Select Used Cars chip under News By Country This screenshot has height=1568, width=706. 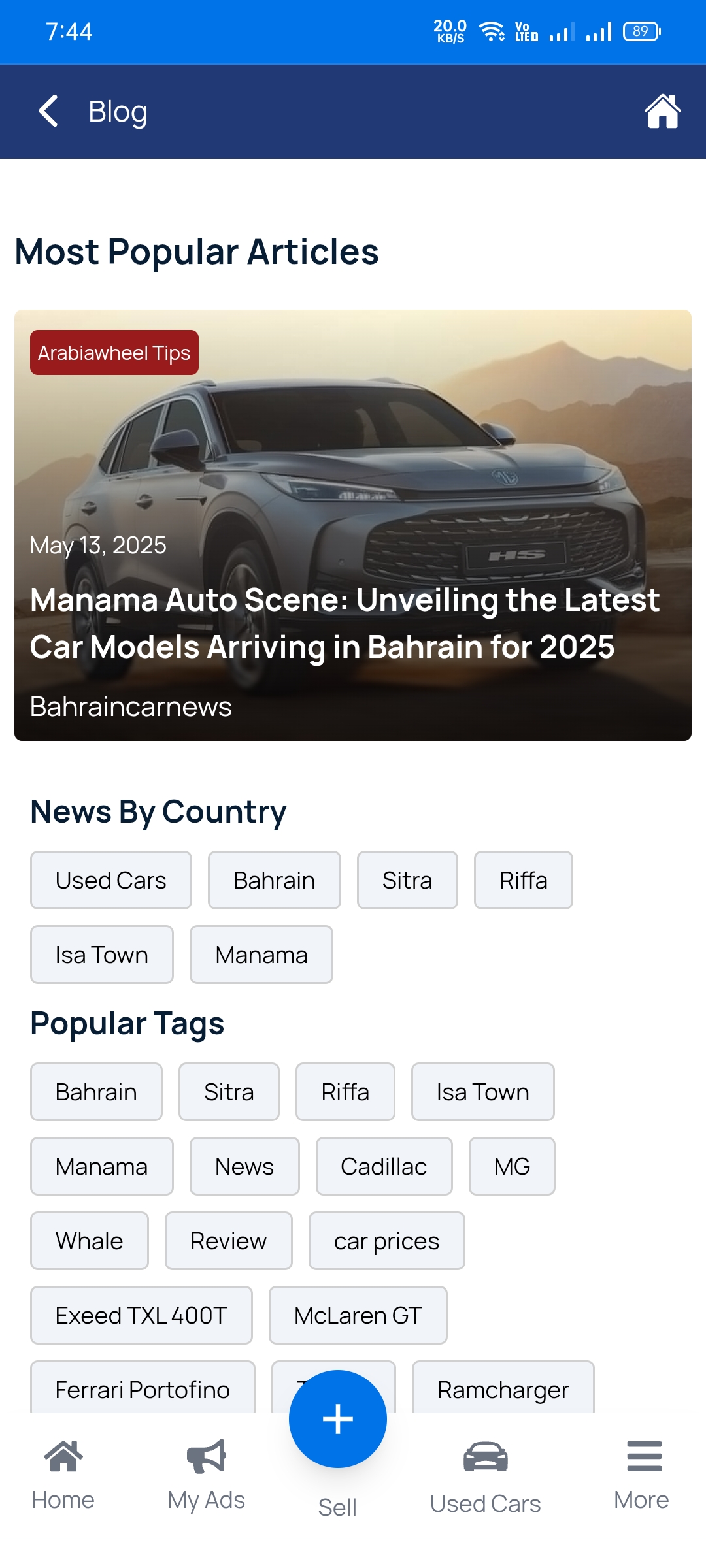tap(111, 880)
